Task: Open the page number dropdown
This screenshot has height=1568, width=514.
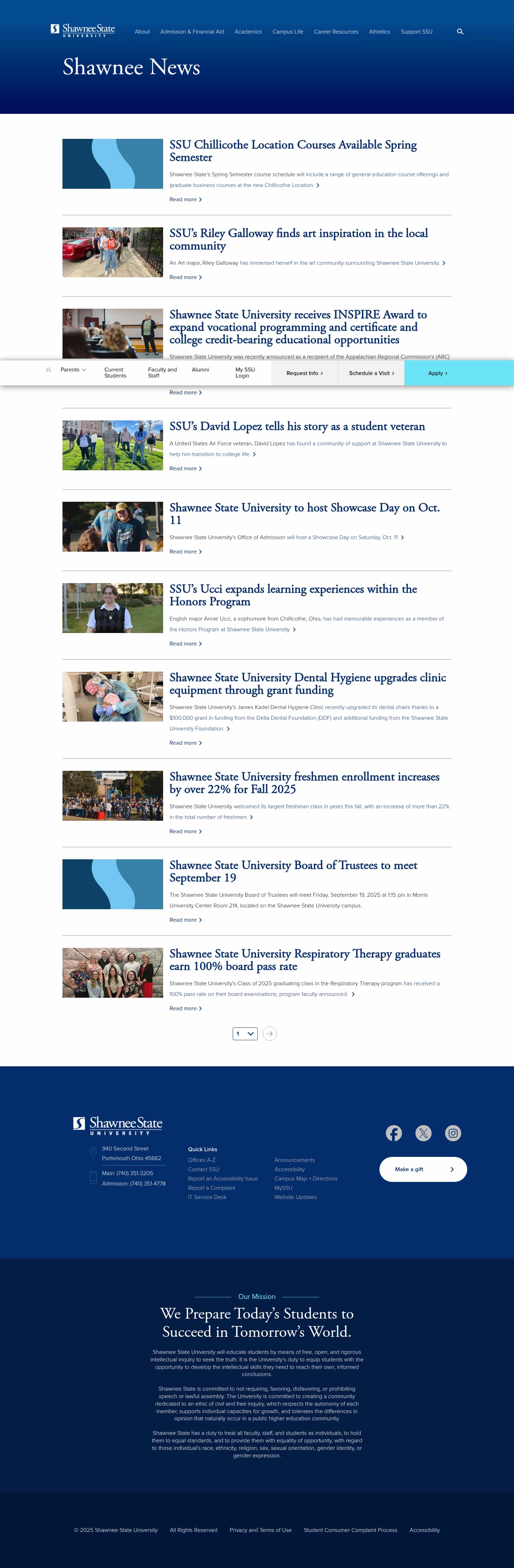Action: 245,1033
